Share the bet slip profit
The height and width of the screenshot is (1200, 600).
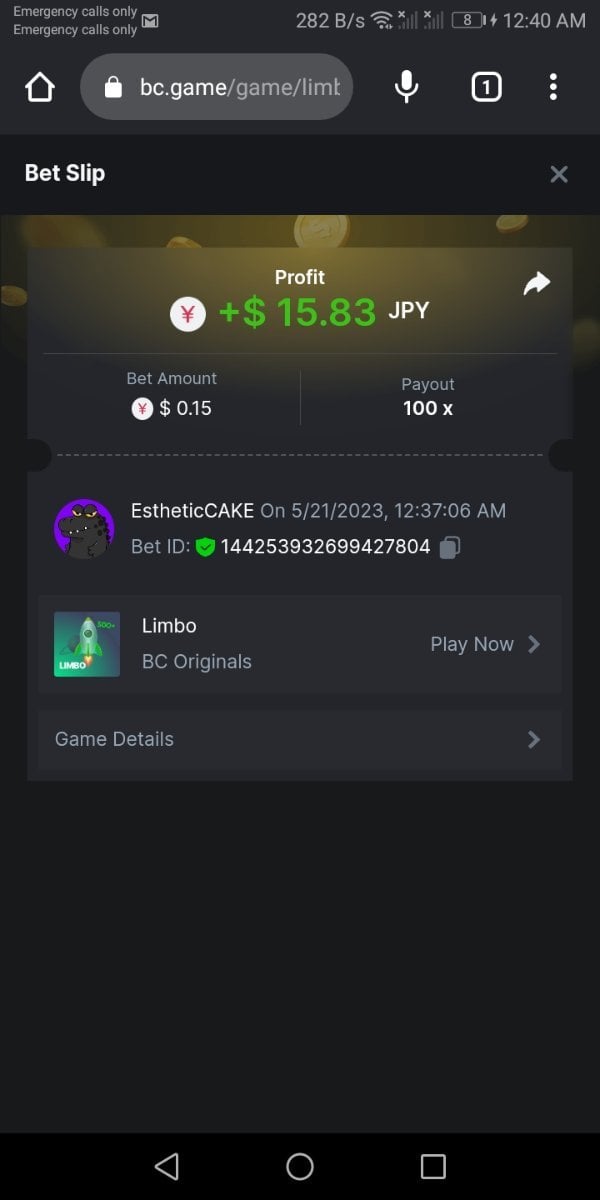tap(537, 285)
